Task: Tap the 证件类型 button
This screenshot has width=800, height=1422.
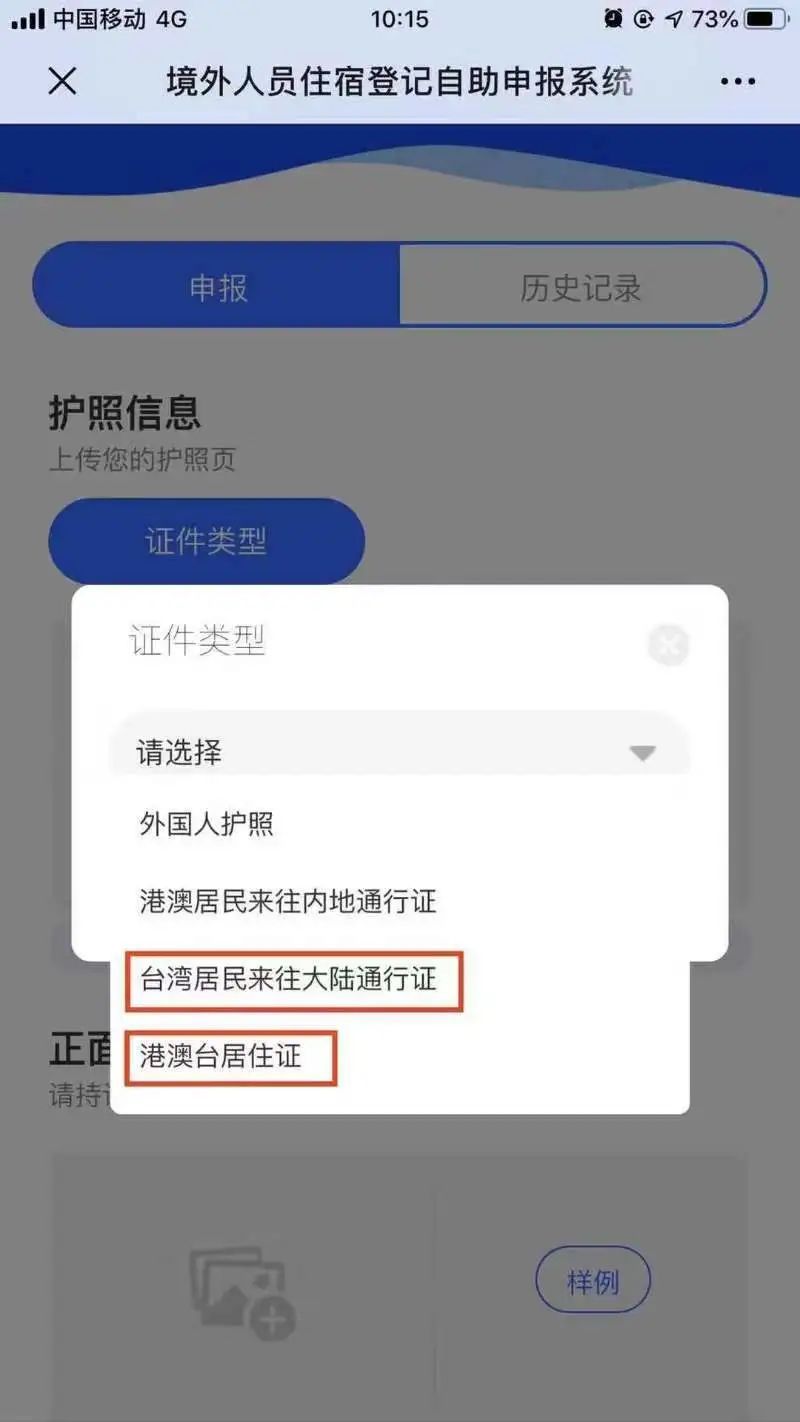Action: tap(206, 541)
